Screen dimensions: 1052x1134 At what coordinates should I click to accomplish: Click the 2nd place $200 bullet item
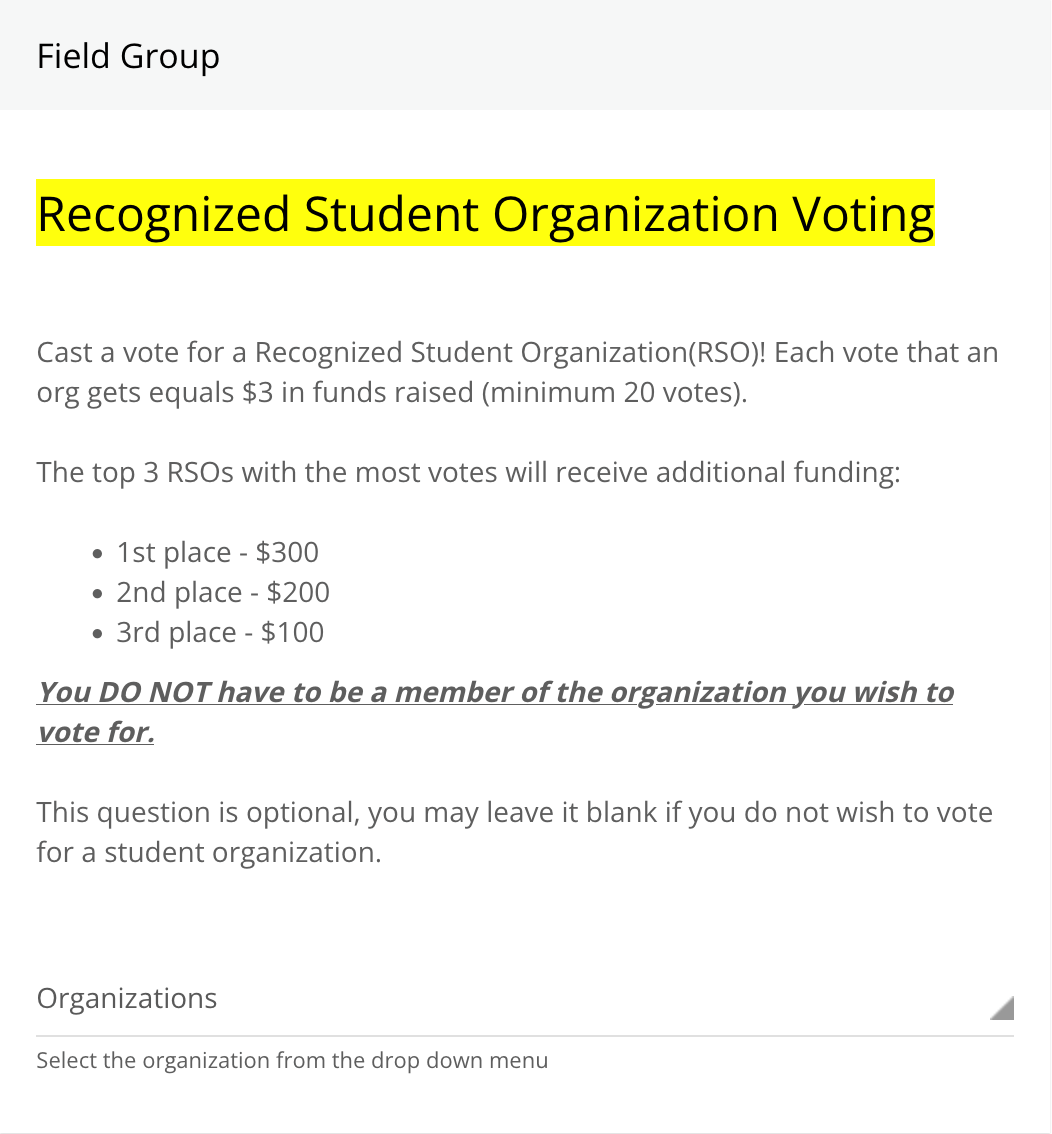click(x=222, y=592)
